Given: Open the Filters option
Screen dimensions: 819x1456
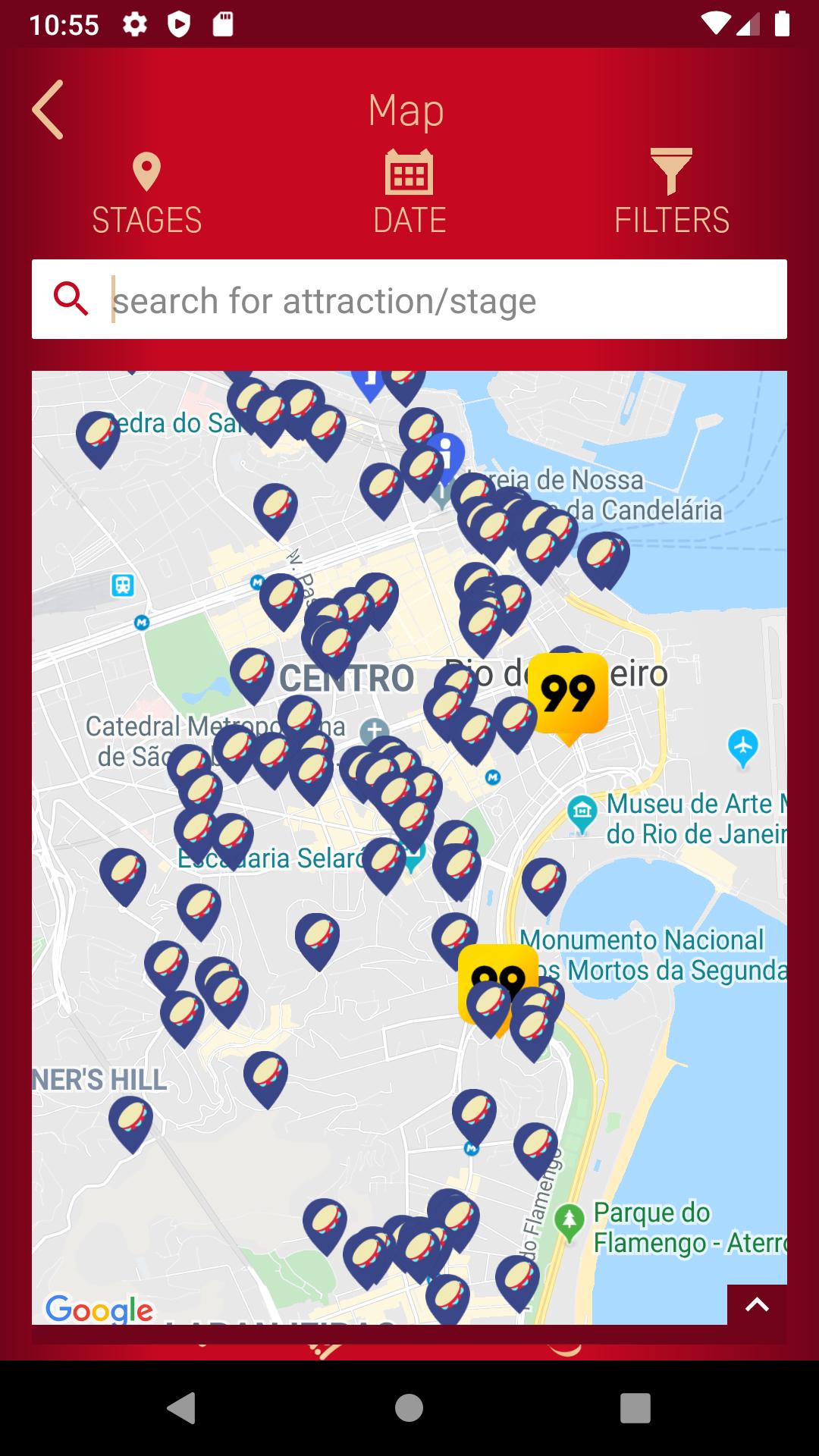Looking at the screenshot, I should click(671, 194).
